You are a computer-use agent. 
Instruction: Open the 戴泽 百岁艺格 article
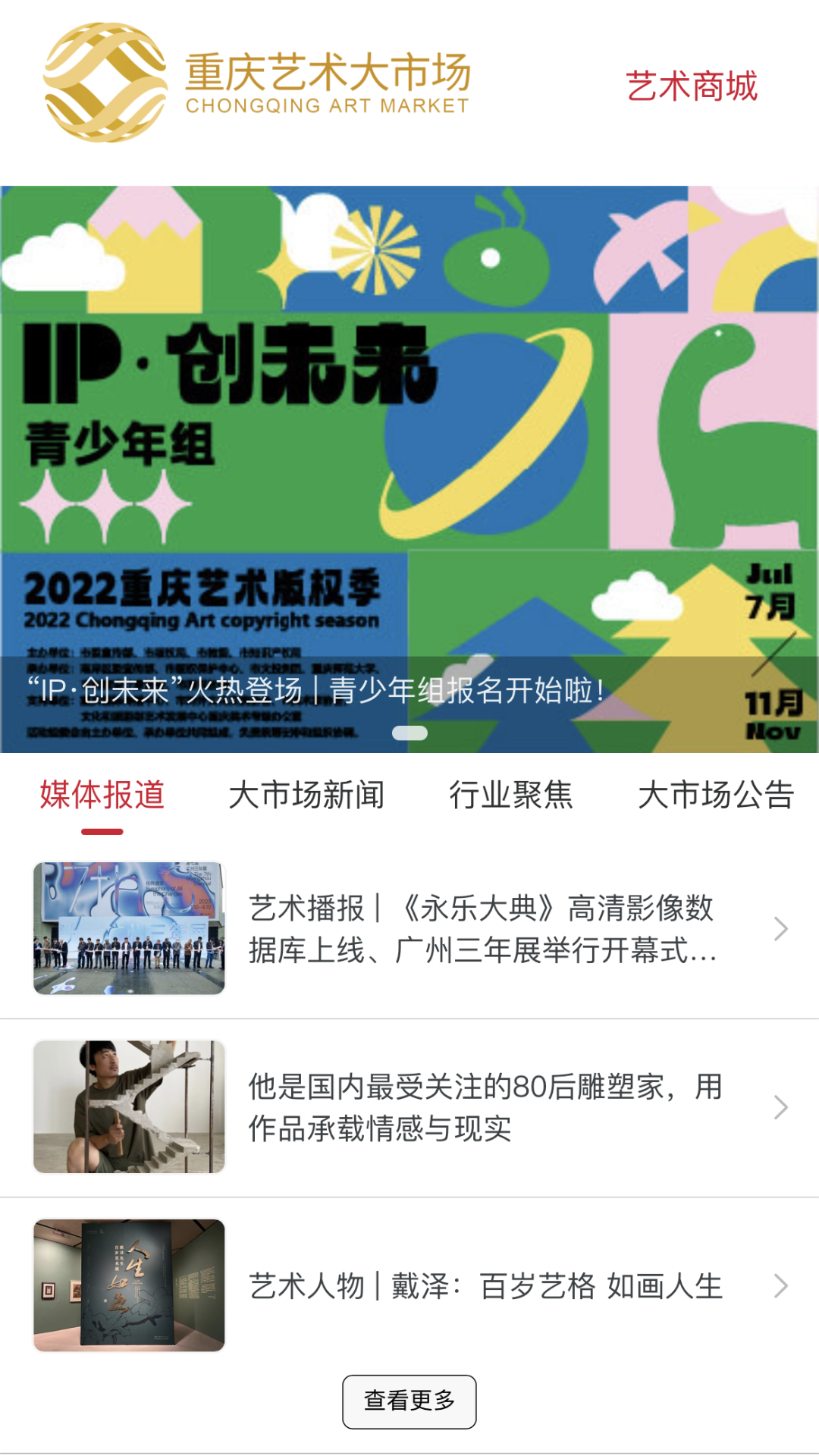(x=485, y=1286)
